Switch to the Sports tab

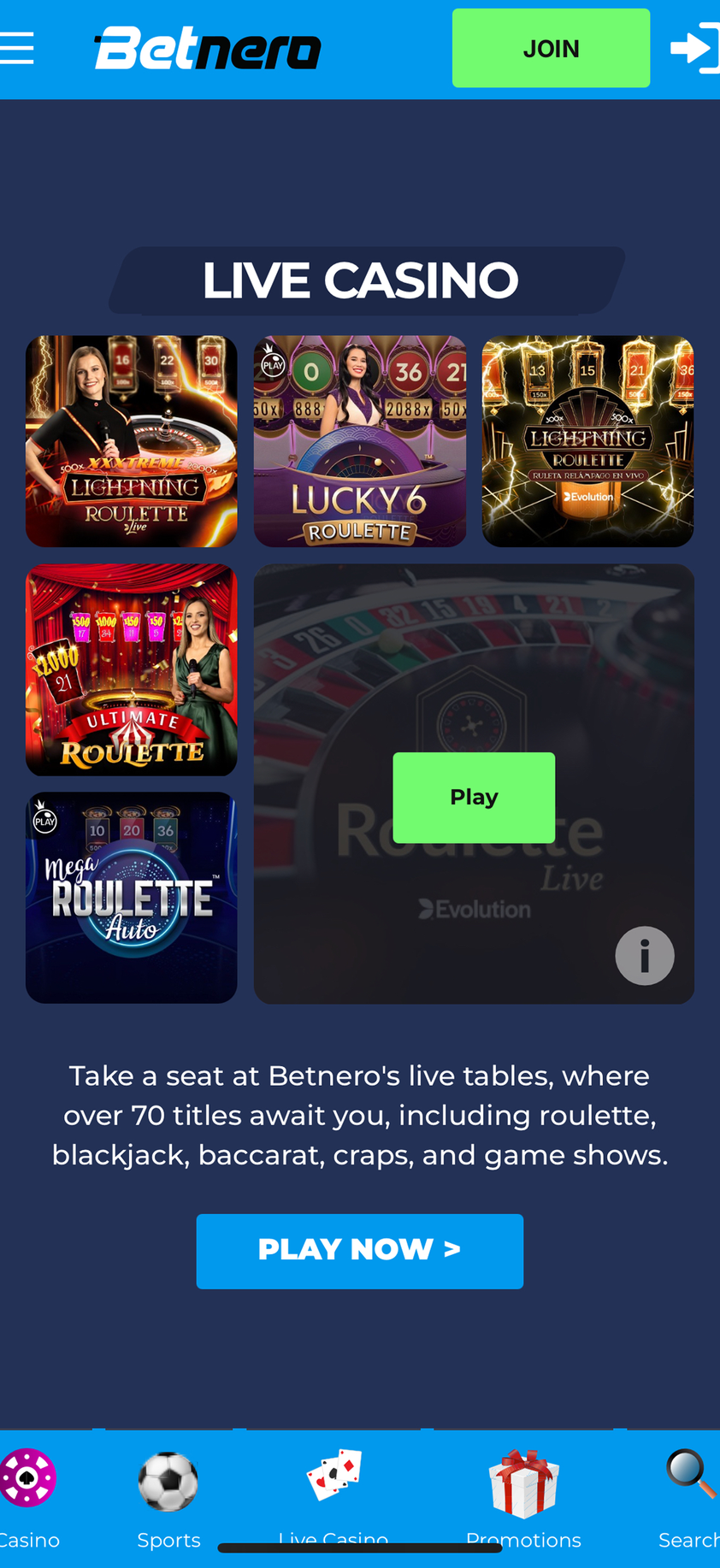click(168, 1498)
